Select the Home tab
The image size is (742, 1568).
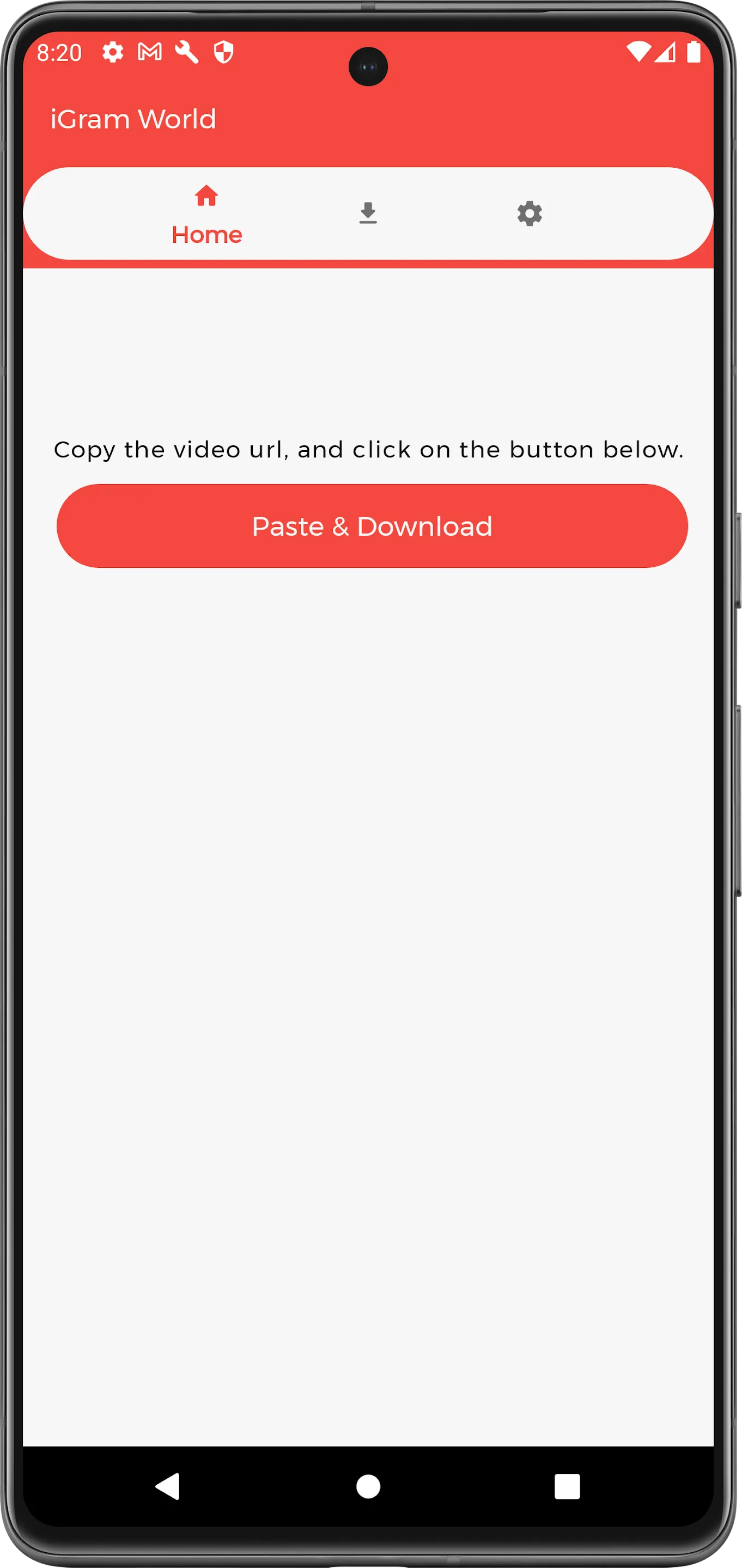pos(206,213)
